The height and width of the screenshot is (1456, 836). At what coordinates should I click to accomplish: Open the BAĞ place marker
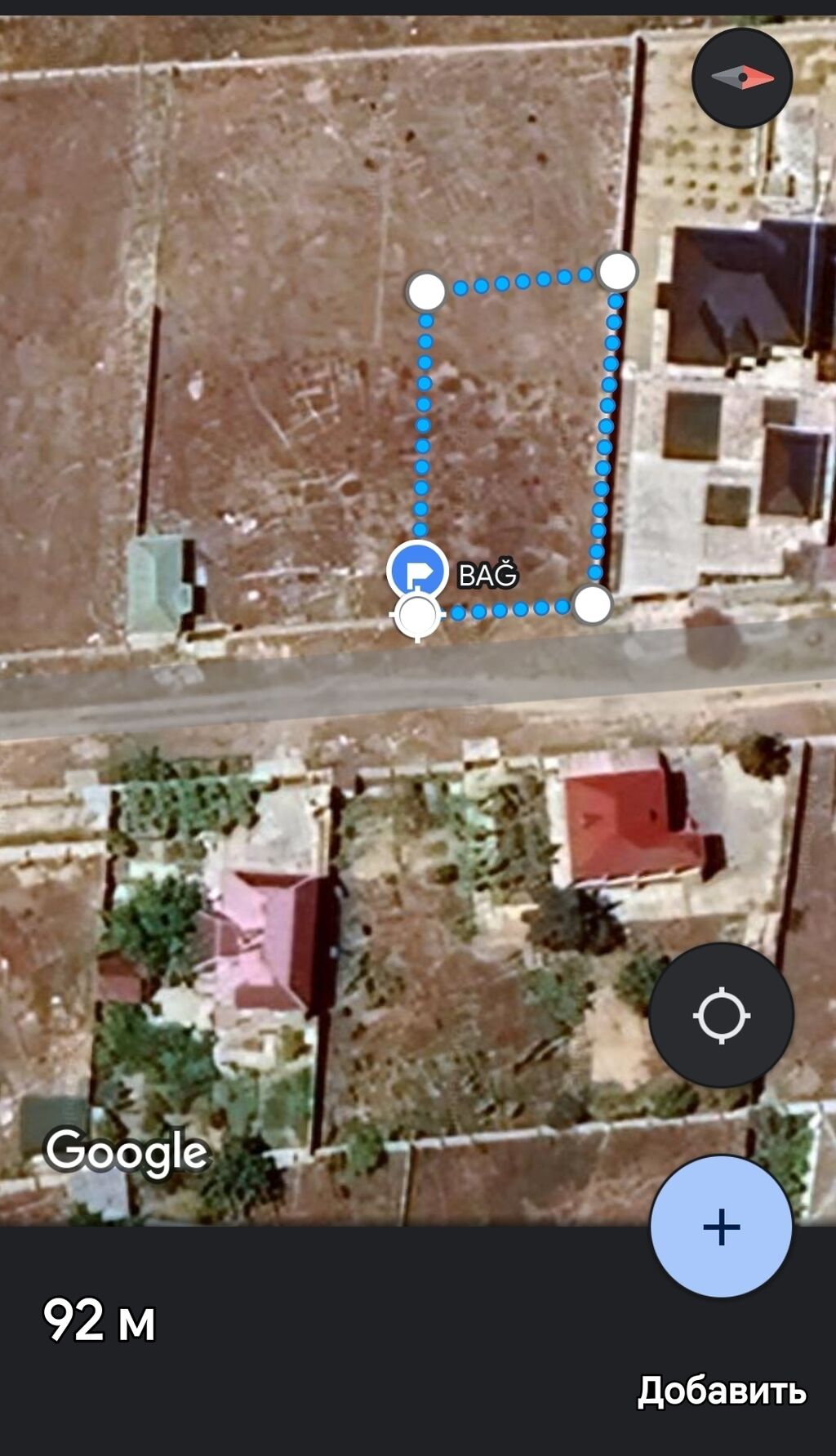tap(417, 570)
